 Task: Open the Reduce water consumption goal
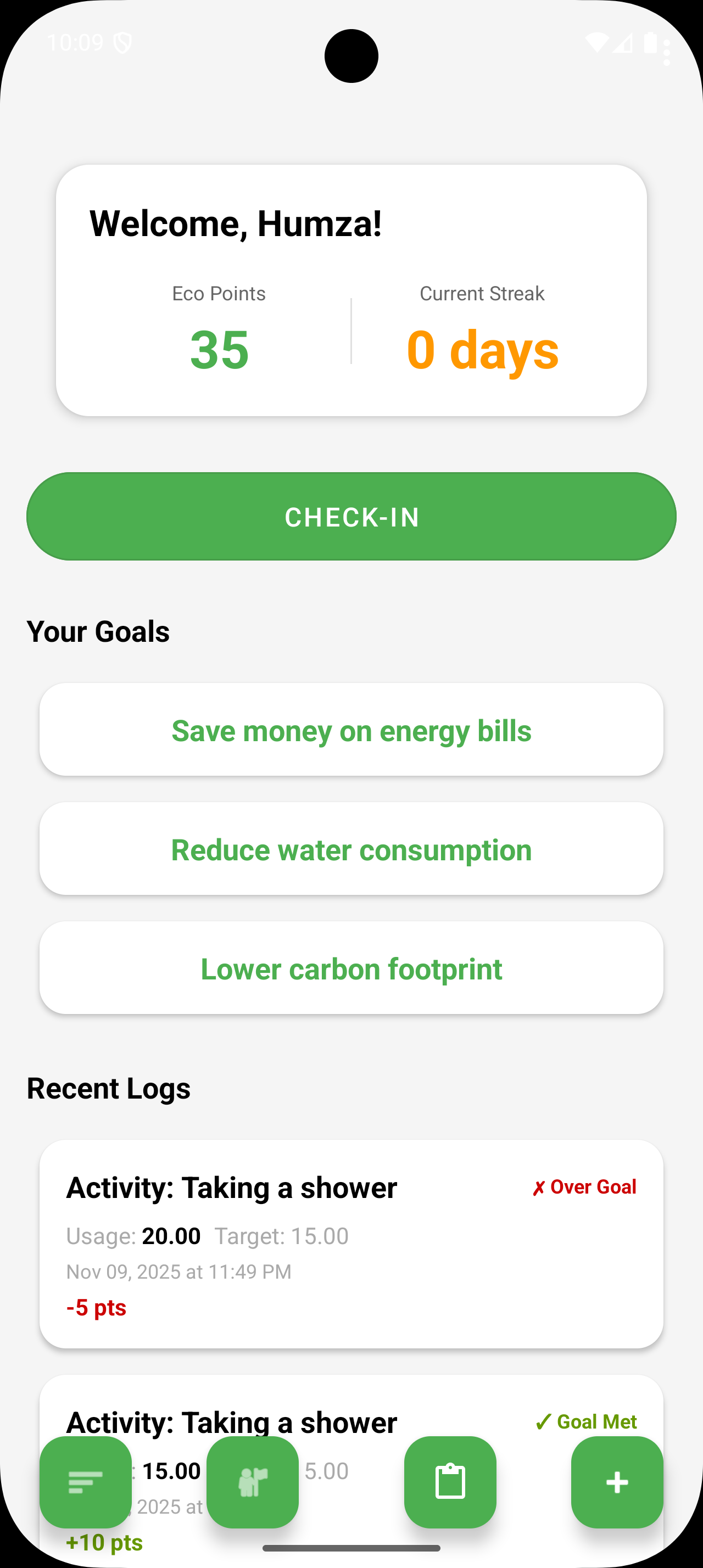click(351, 849)
